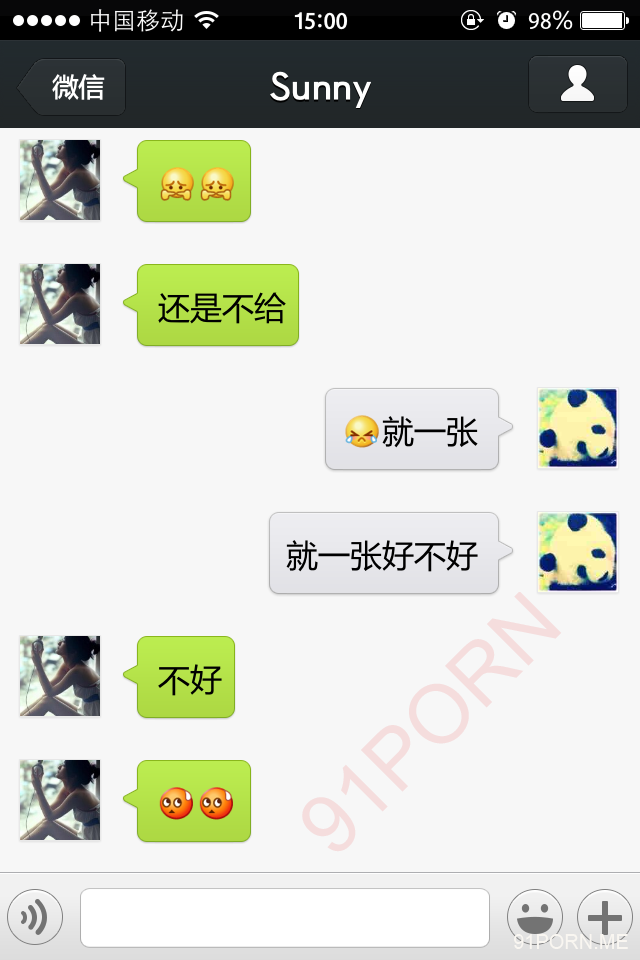The width and height of the screenshot is (640, 960).
Task: Go back to the 微信 chat list
Action: pyautogui.click(x=72, y=87)
